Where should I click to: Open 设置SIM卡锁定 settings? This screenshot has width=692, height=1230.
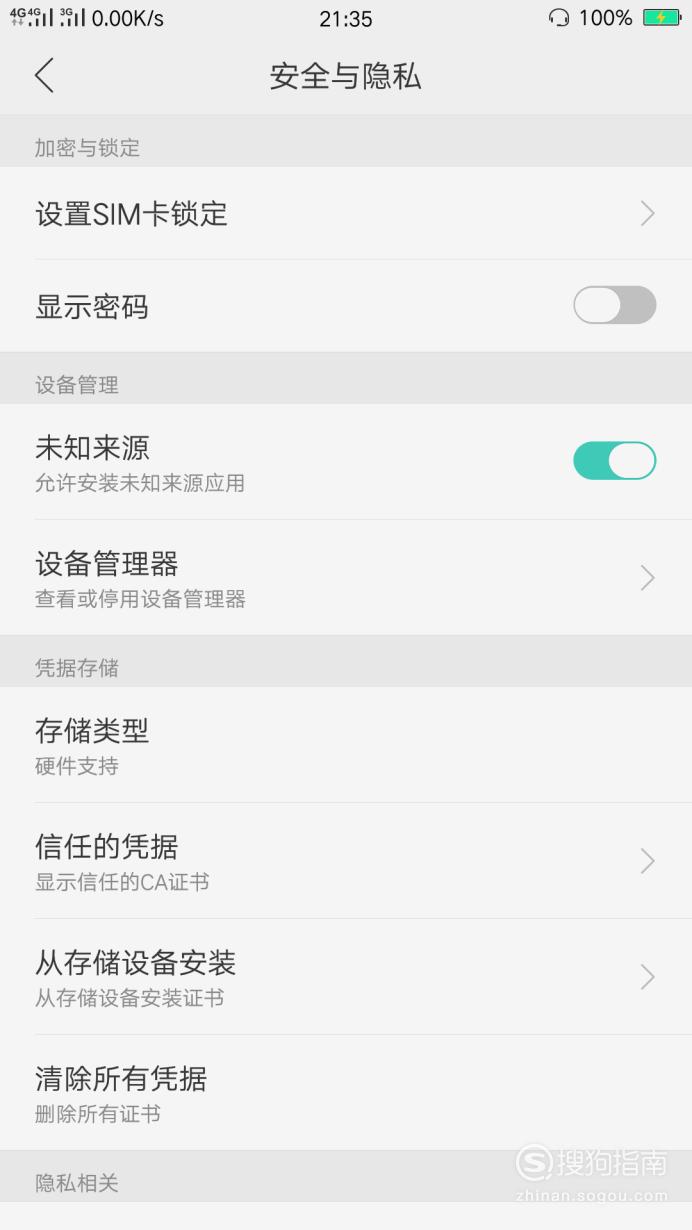[x=346, y=213]
